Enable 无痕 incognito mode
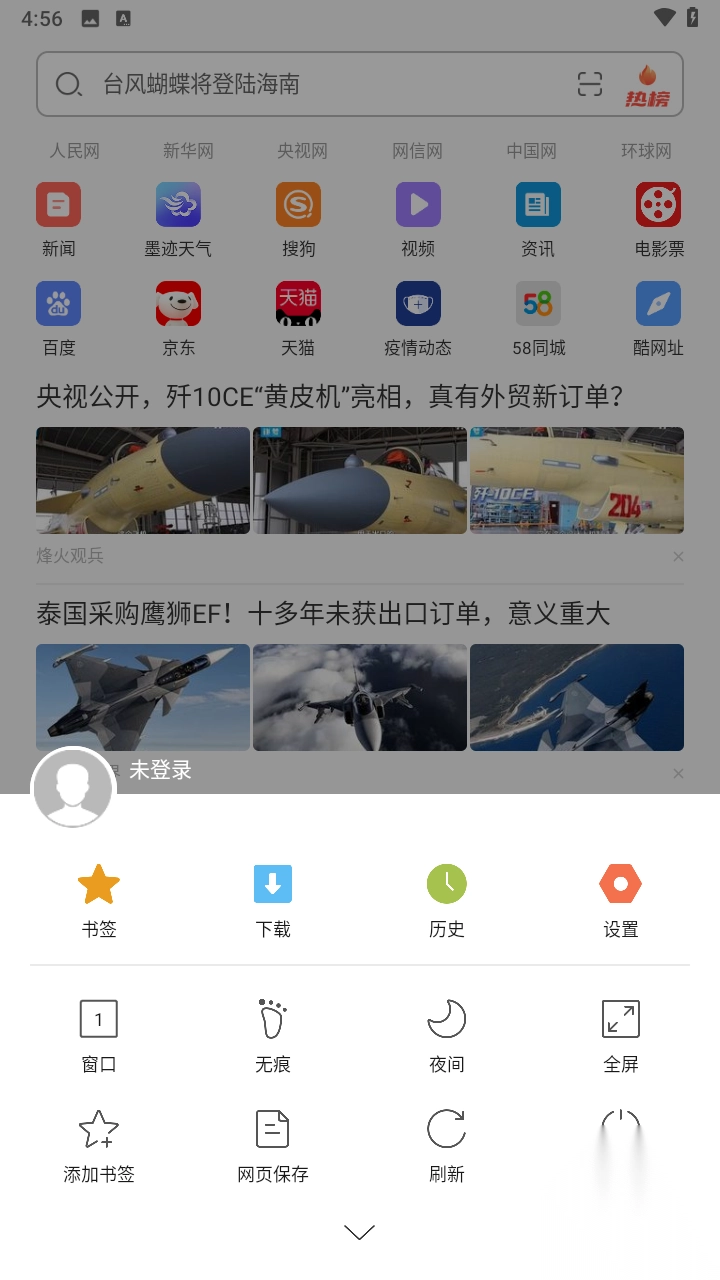Screen dimensions: 720x1280 (x=272, y=1032)
